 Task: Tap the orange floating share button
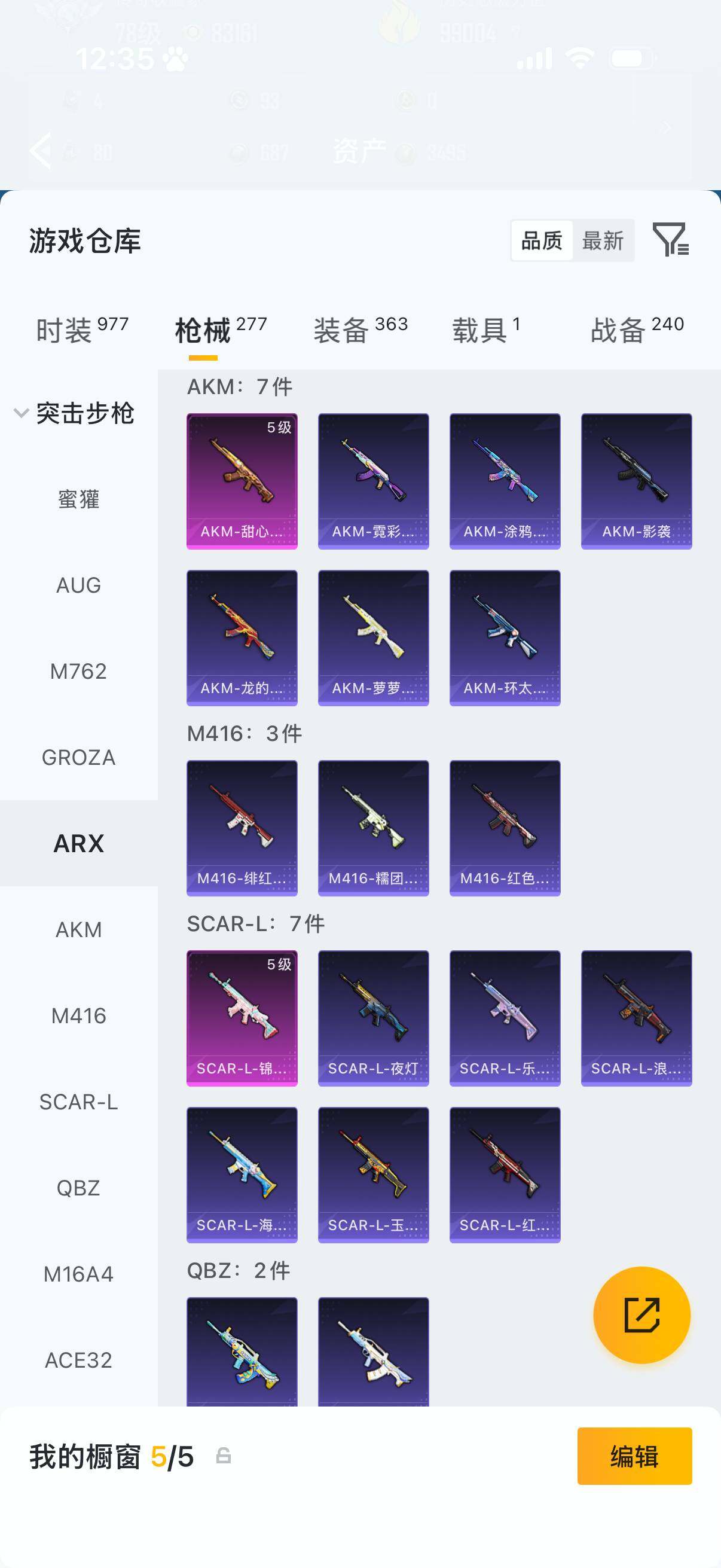point(641,1315)
